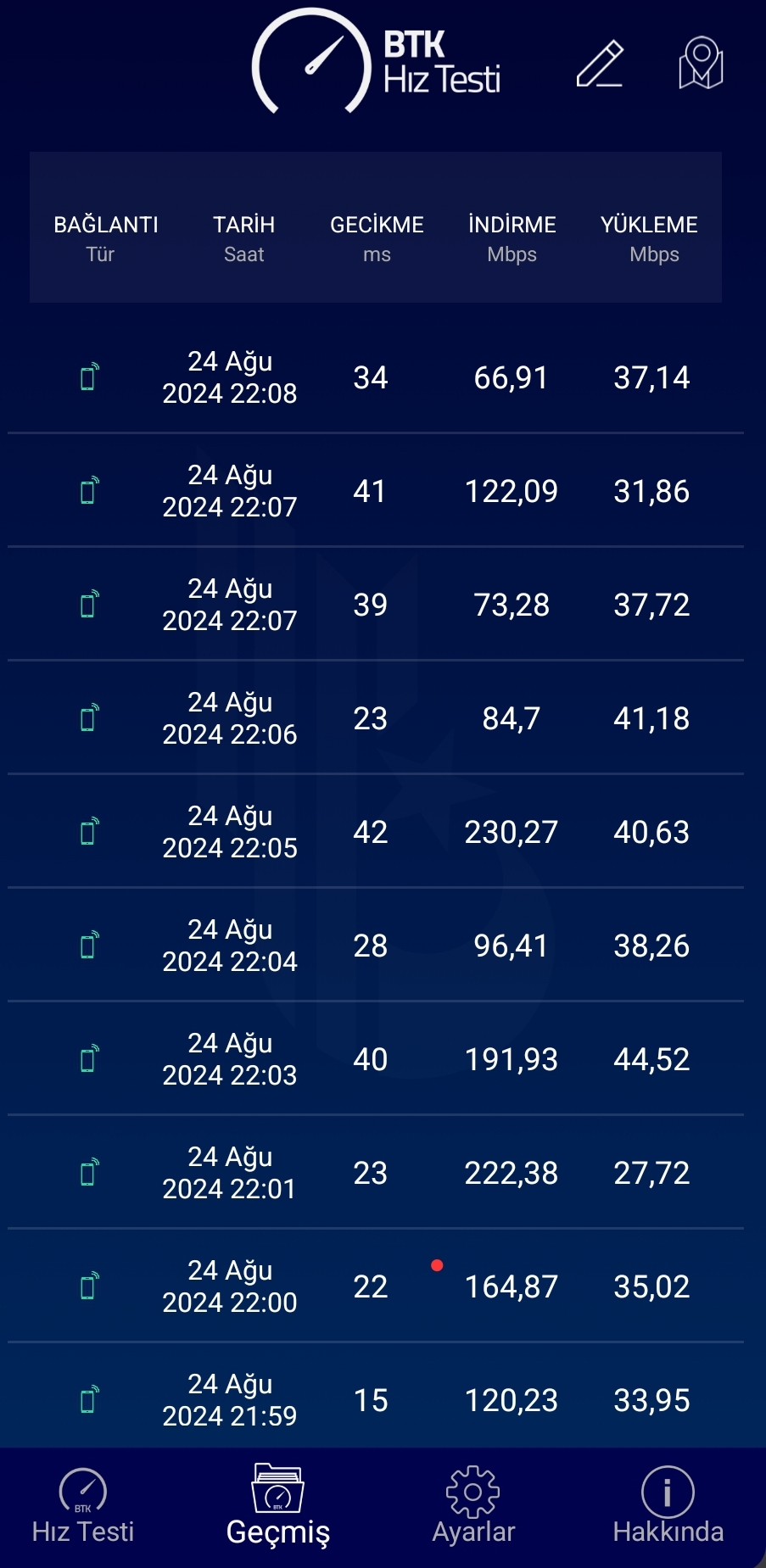This screenshot has width=766, height=1568.
Task: Open the map location icon
Action: [701, 63]
